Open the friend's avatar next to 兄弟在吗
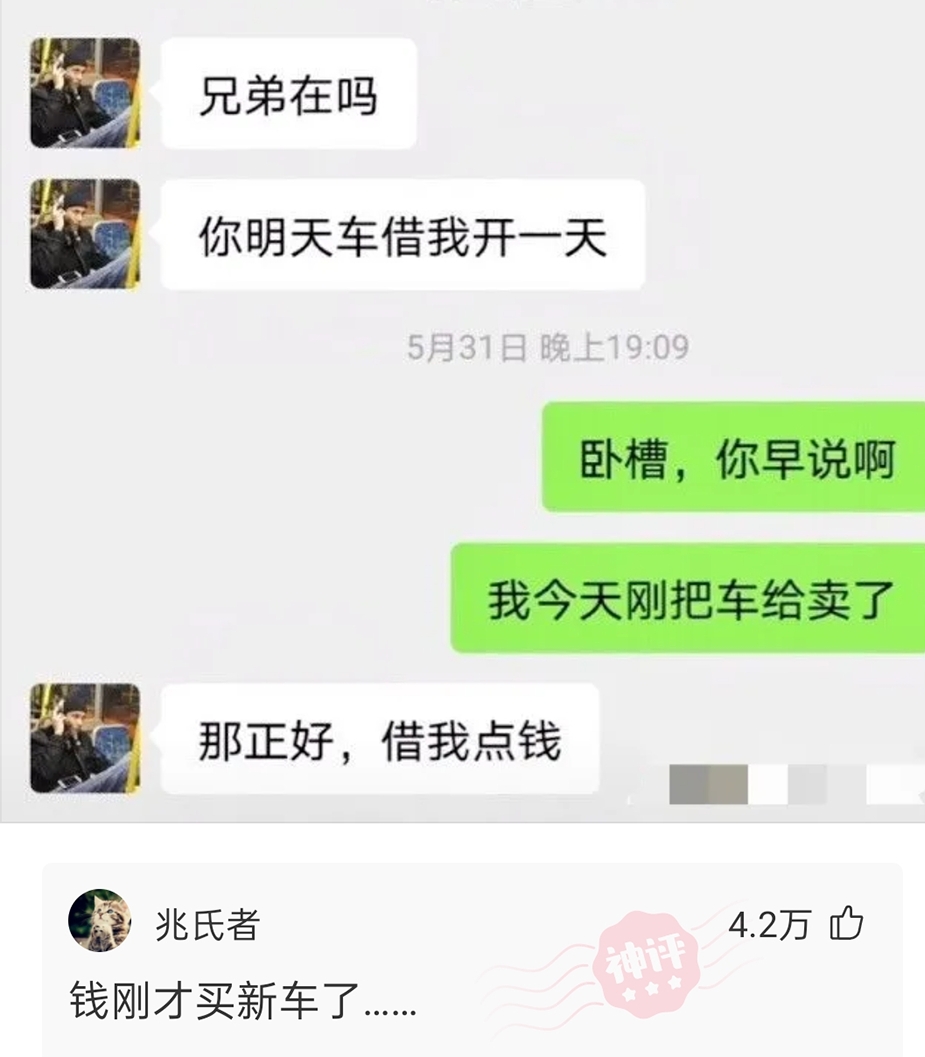This screenshot has width=925, height=1057. click(84, 91)
